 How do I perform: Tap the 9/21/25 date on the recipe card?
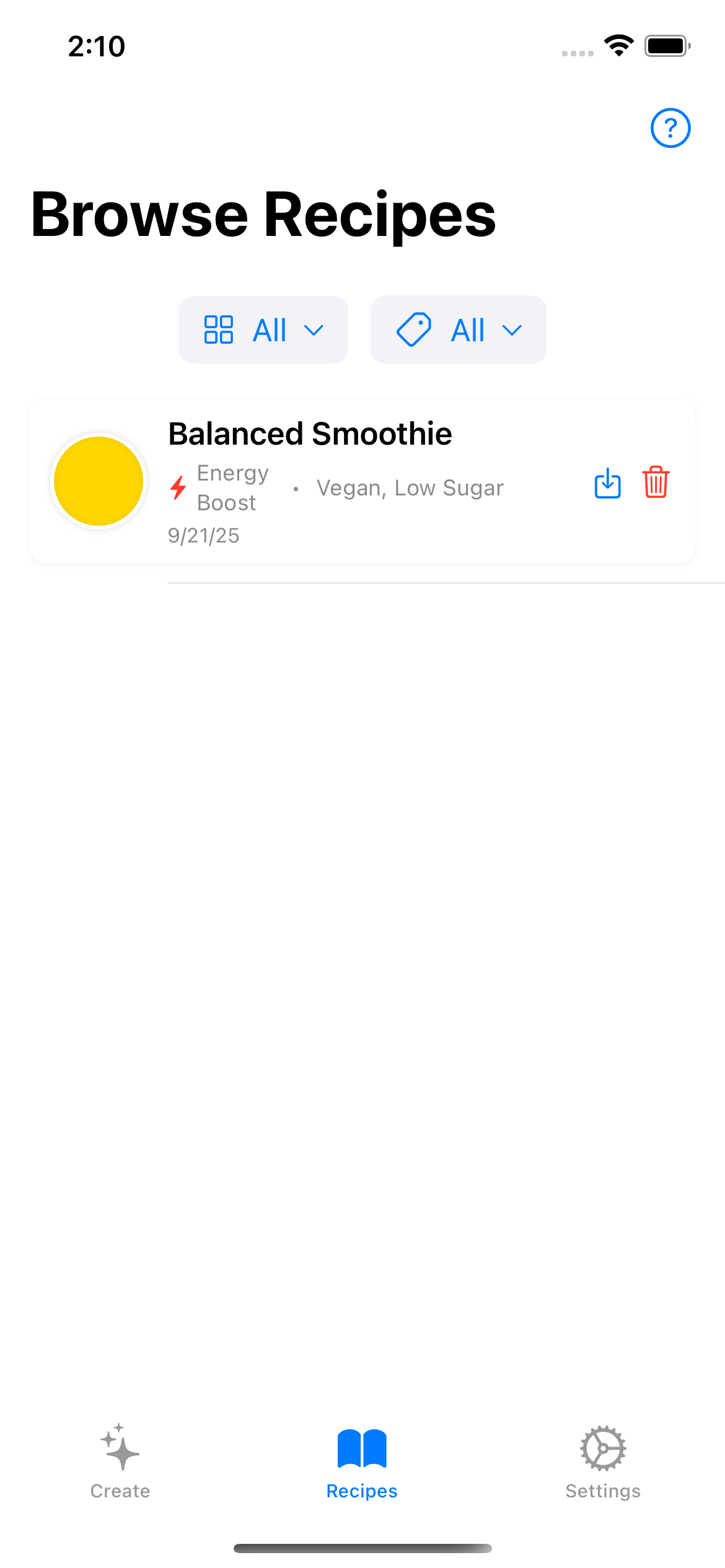204,535
